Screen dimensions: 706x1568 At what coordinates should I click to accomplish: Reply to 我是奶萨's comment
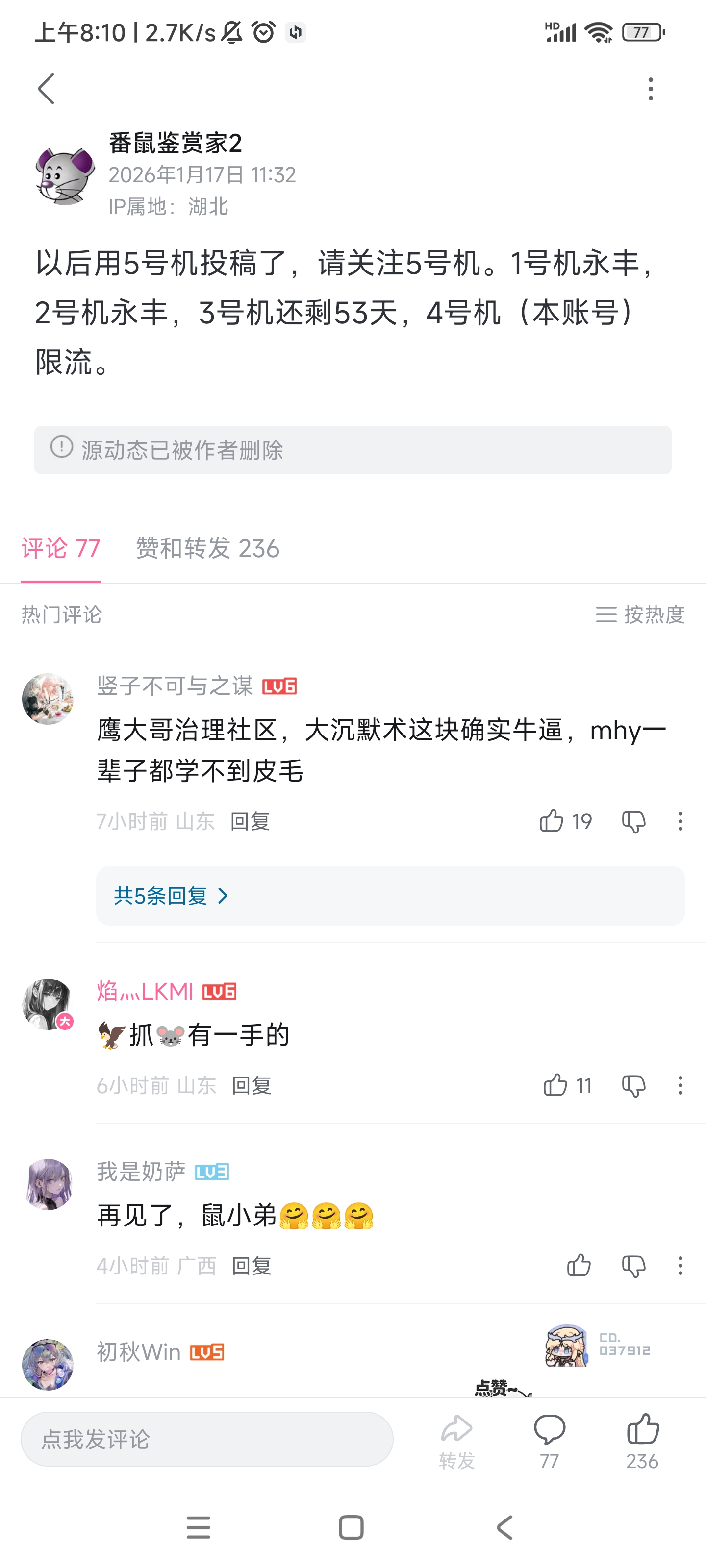pyautogui.click(x=251, y=1266)
